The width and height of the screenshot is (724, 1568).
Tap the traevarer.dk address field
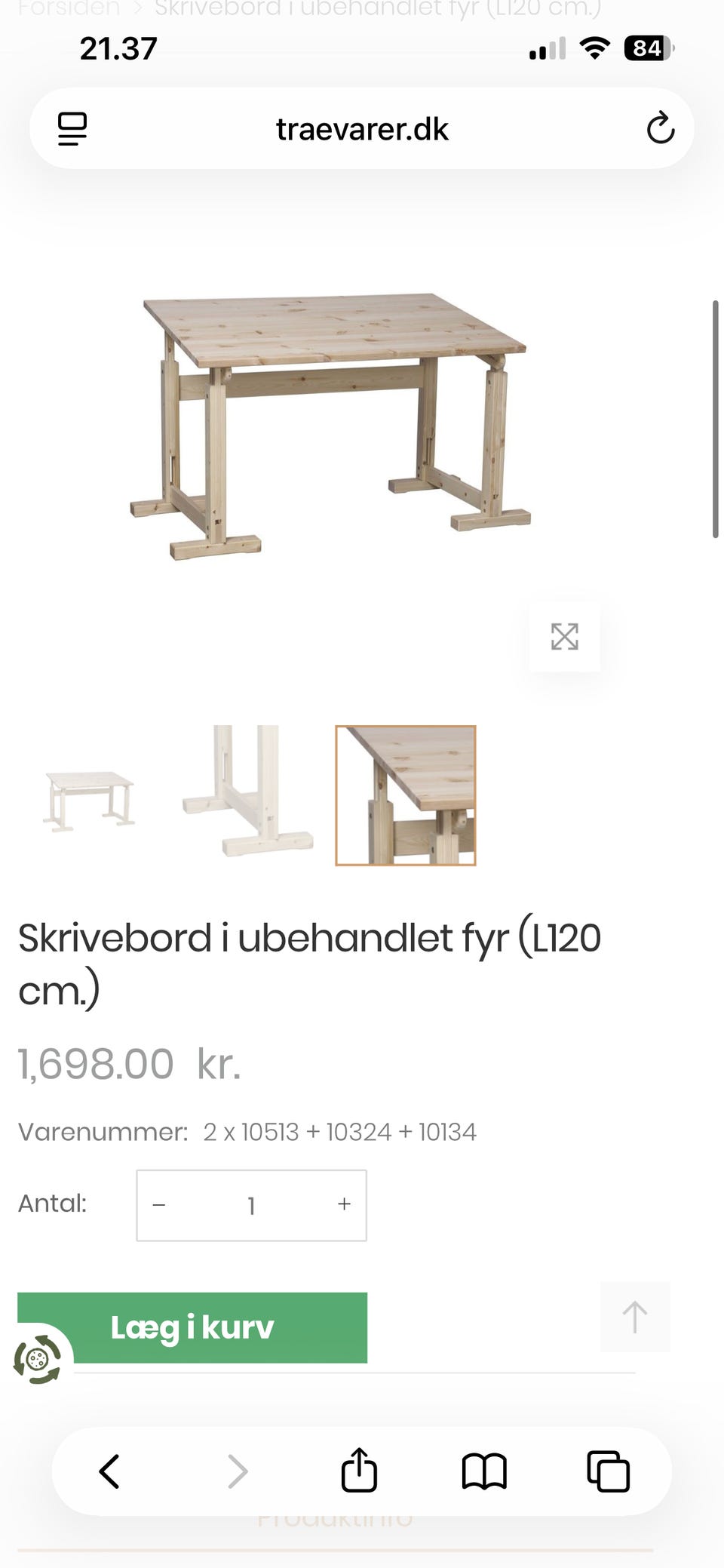tap(362, 129)
